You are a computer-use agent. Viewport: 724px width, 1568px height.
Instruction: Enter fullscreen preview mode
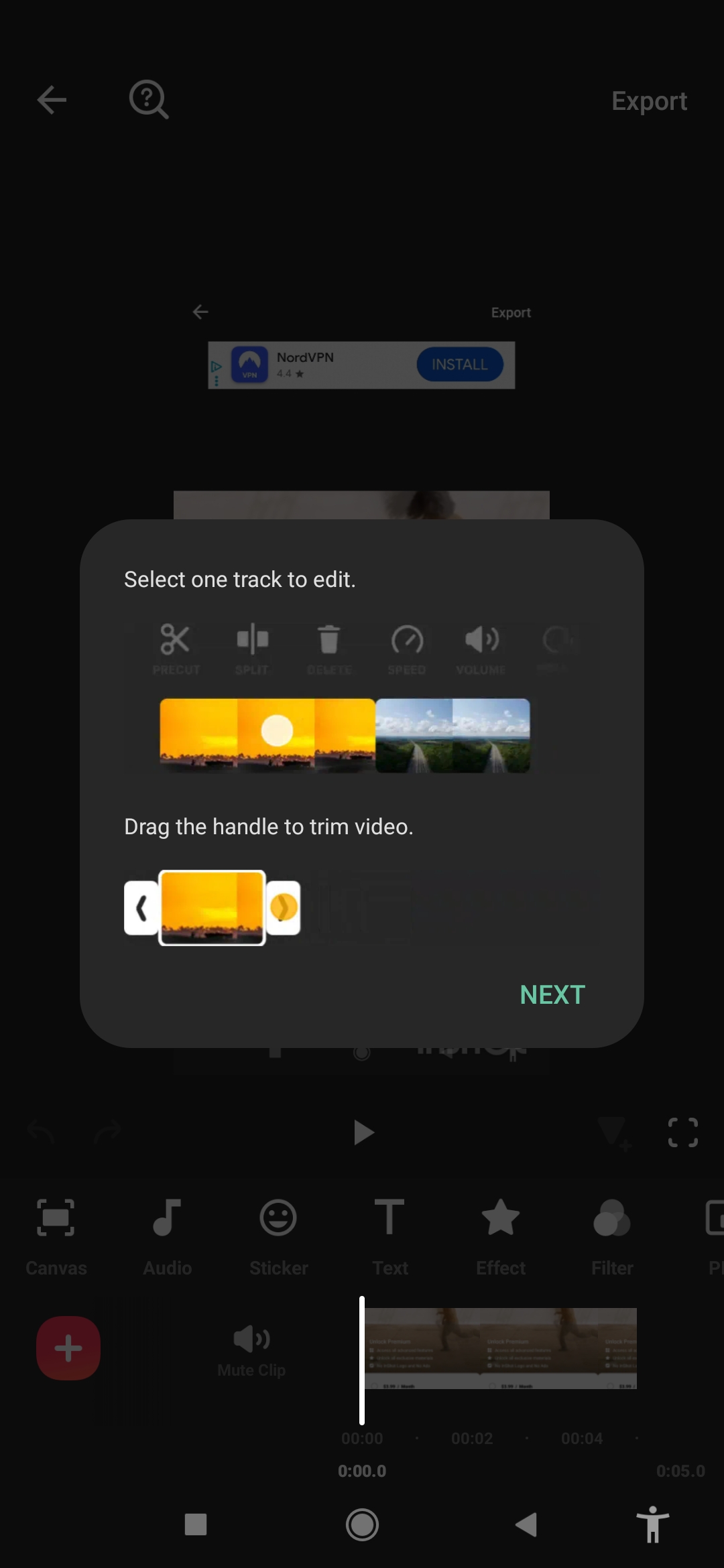point(682,1132)
